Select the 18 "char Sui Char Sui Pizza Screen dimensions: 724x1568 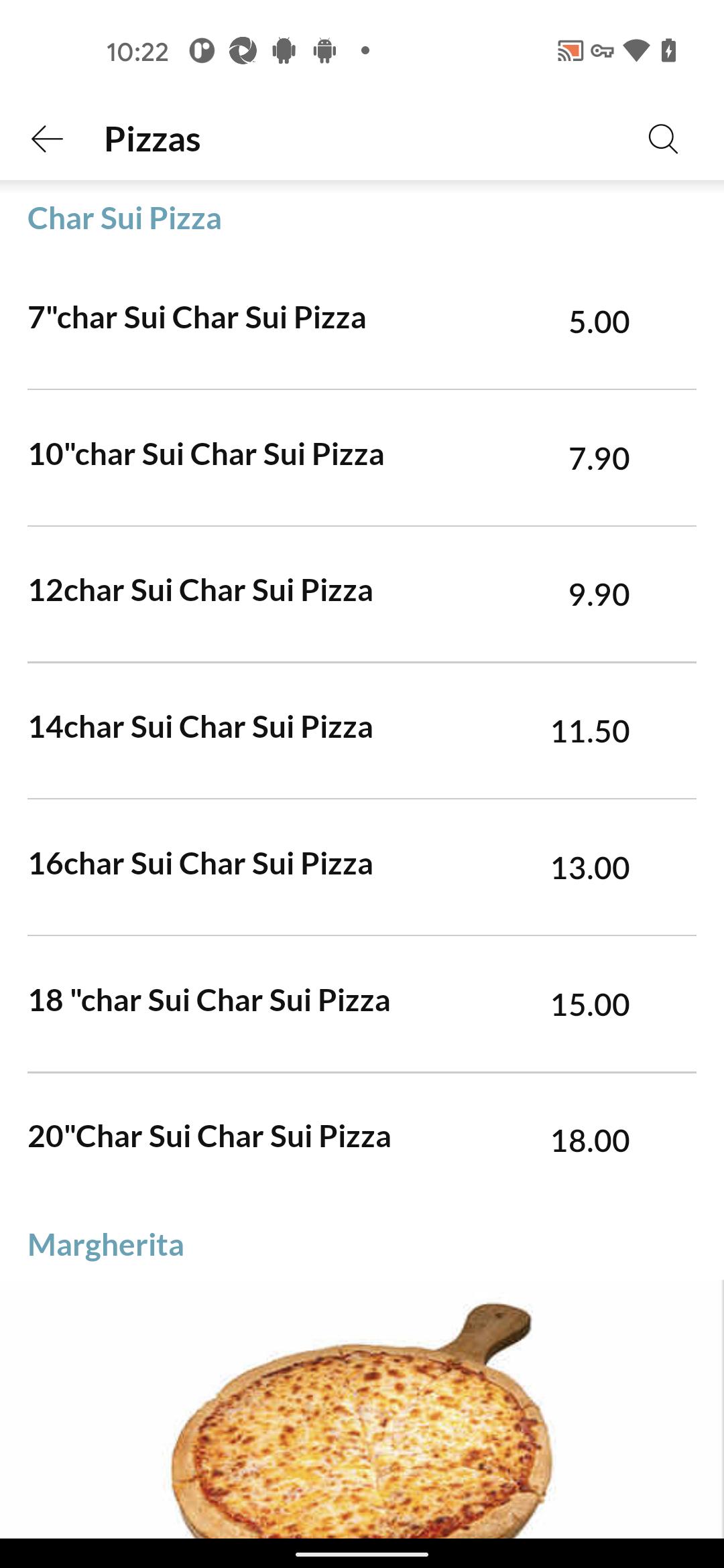[362, 1004]
